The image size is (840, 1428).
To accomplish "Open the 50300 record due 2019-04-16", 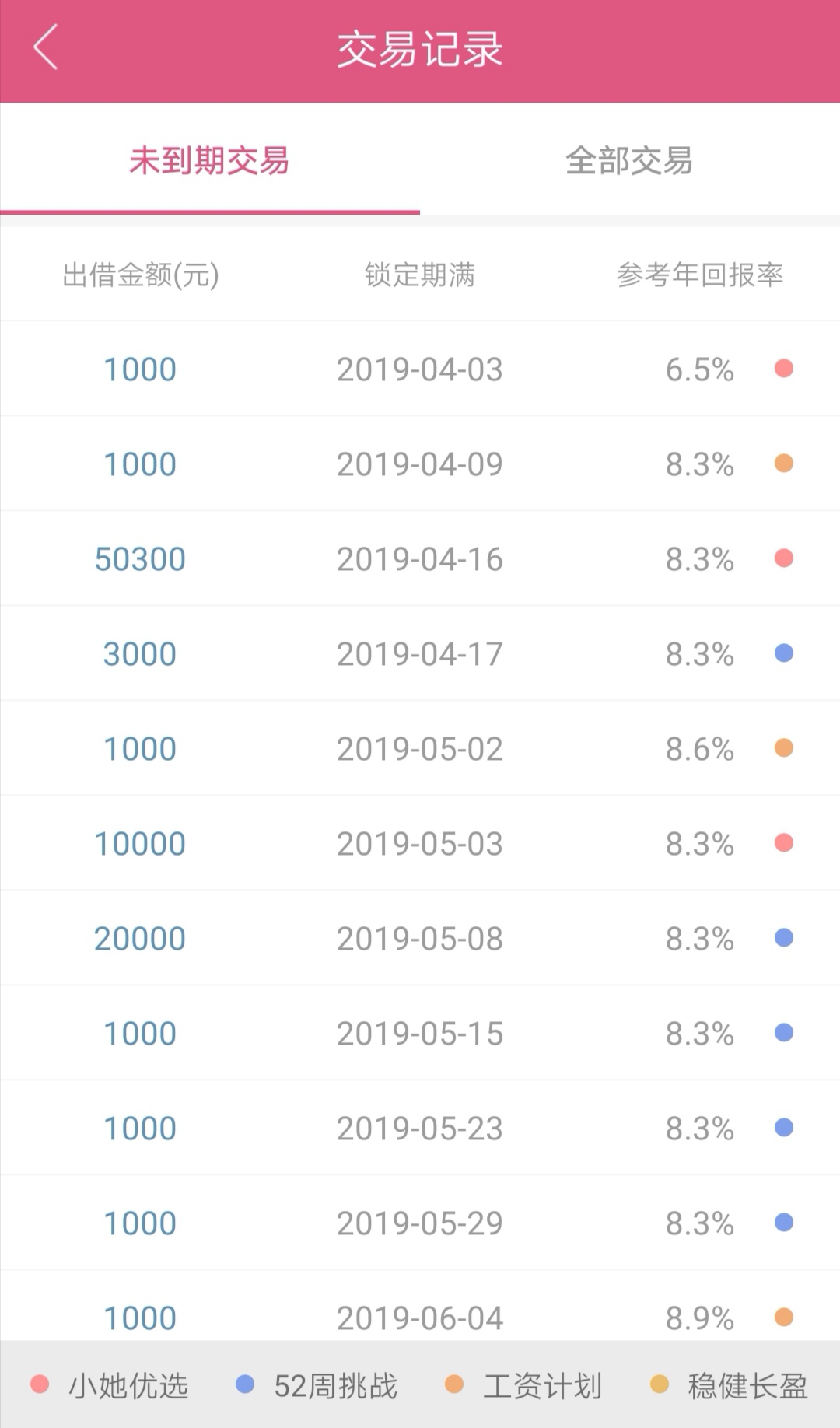I will (x=420, y=558).
